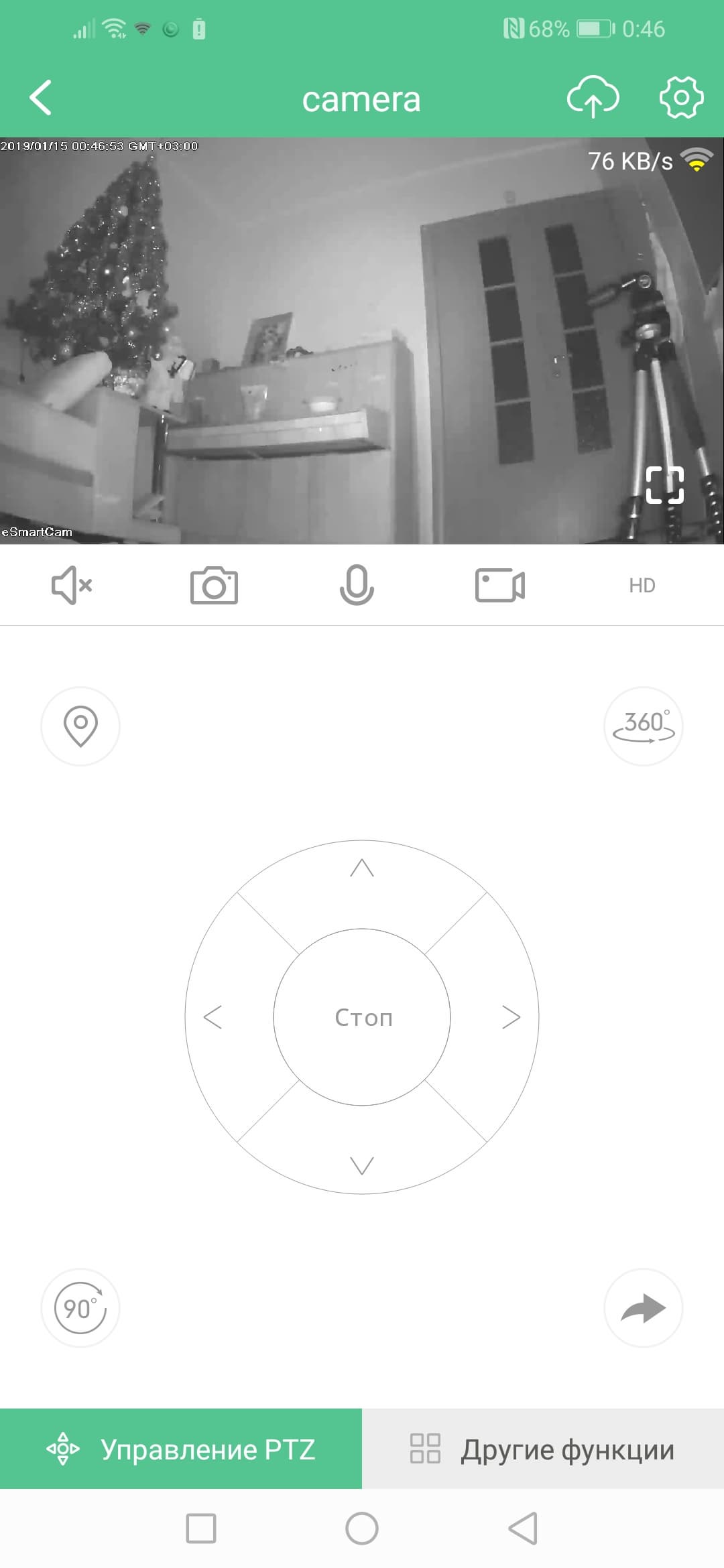Tap the microphone to talk
Screen dimensions: 724x1568
tap(357, 585)
